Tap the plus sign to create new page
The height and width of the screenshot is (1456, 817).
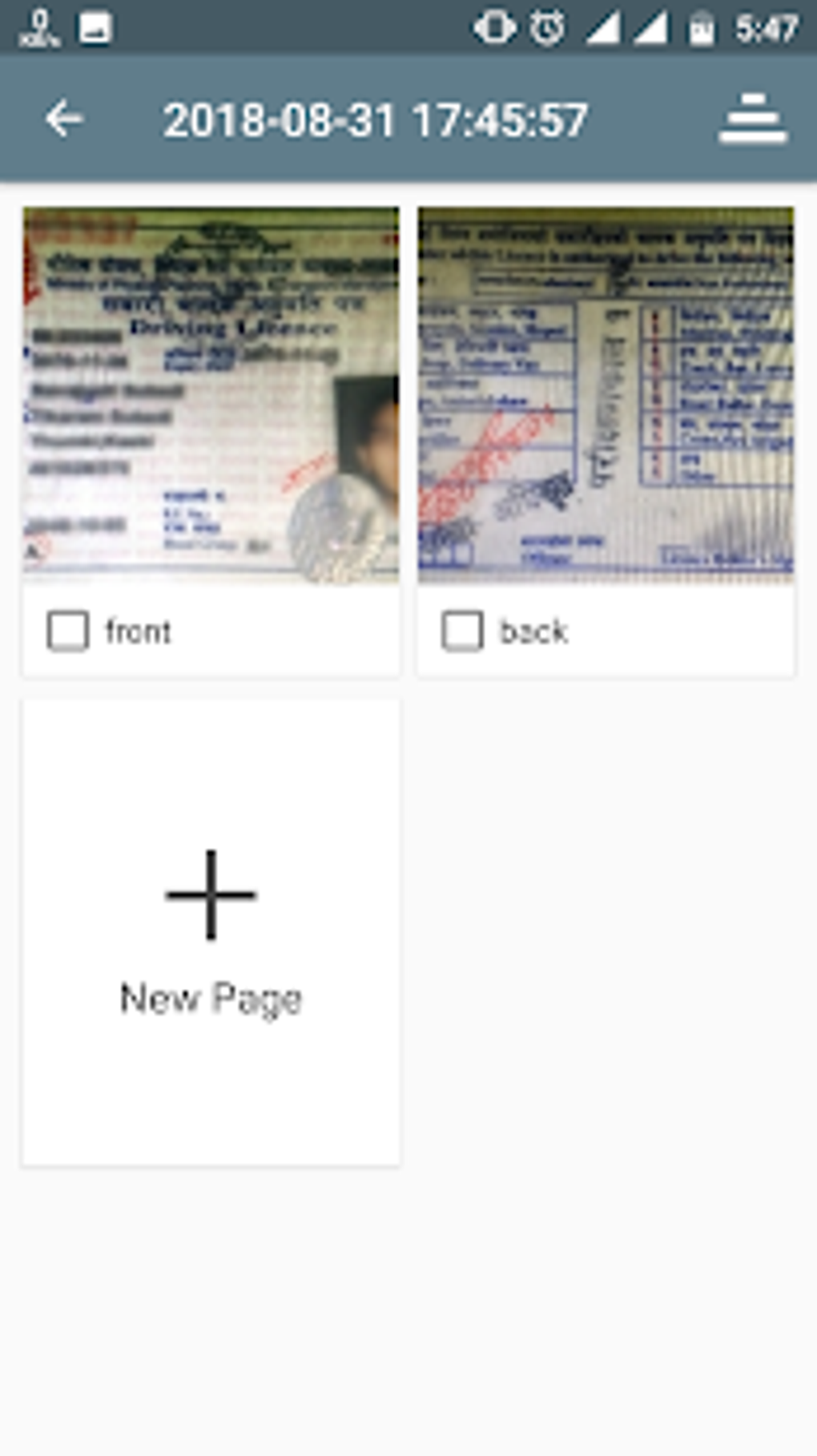211,896
